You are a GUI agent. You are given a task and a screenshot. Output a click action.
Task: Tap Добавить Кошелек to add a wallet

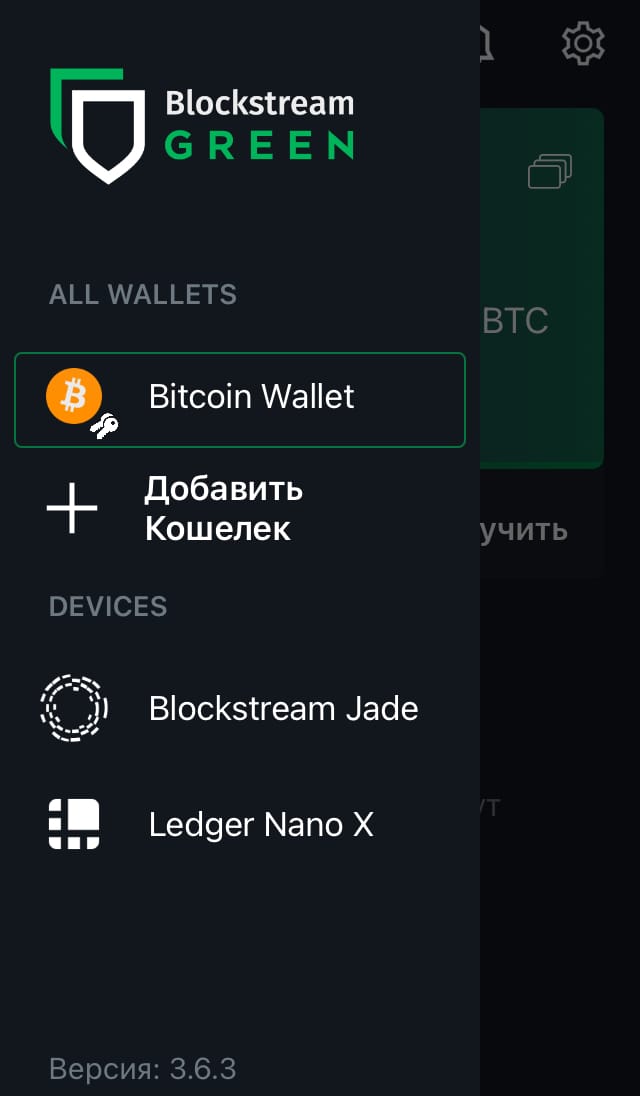point(240,509)
